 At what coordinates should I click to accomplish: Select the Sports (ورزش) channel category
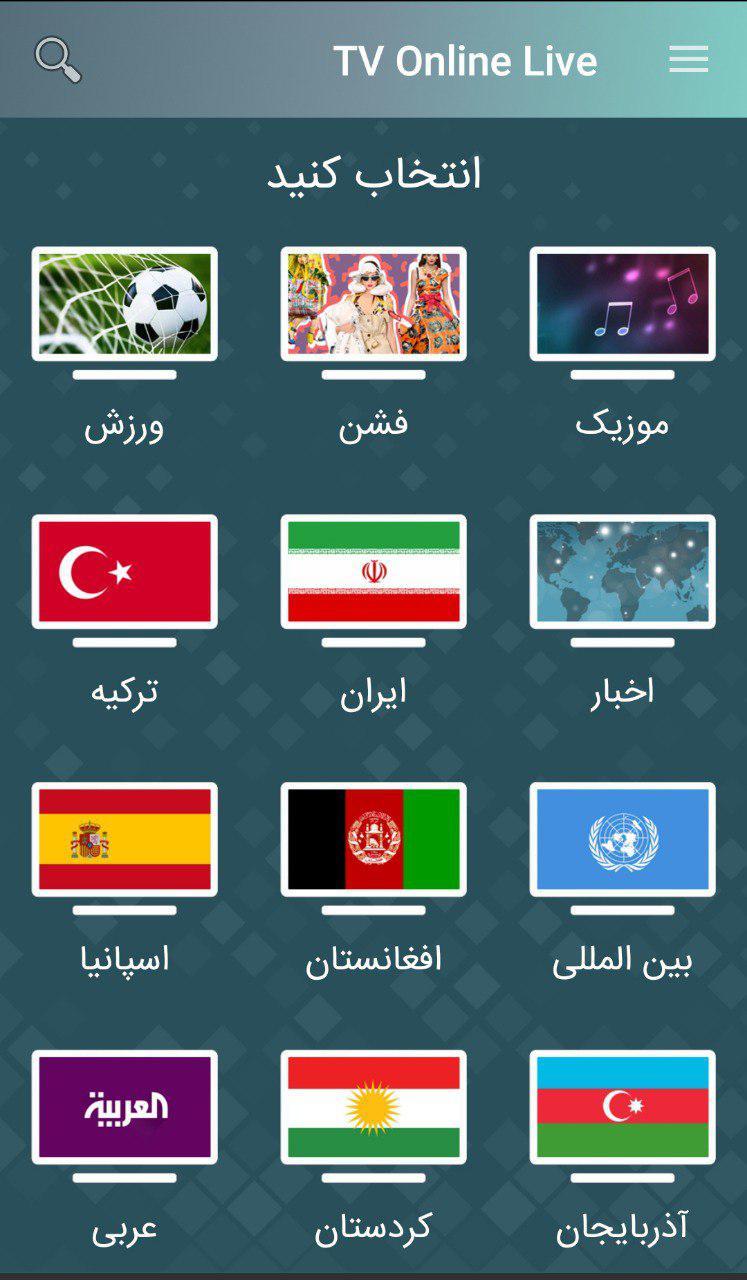(123, 303)
